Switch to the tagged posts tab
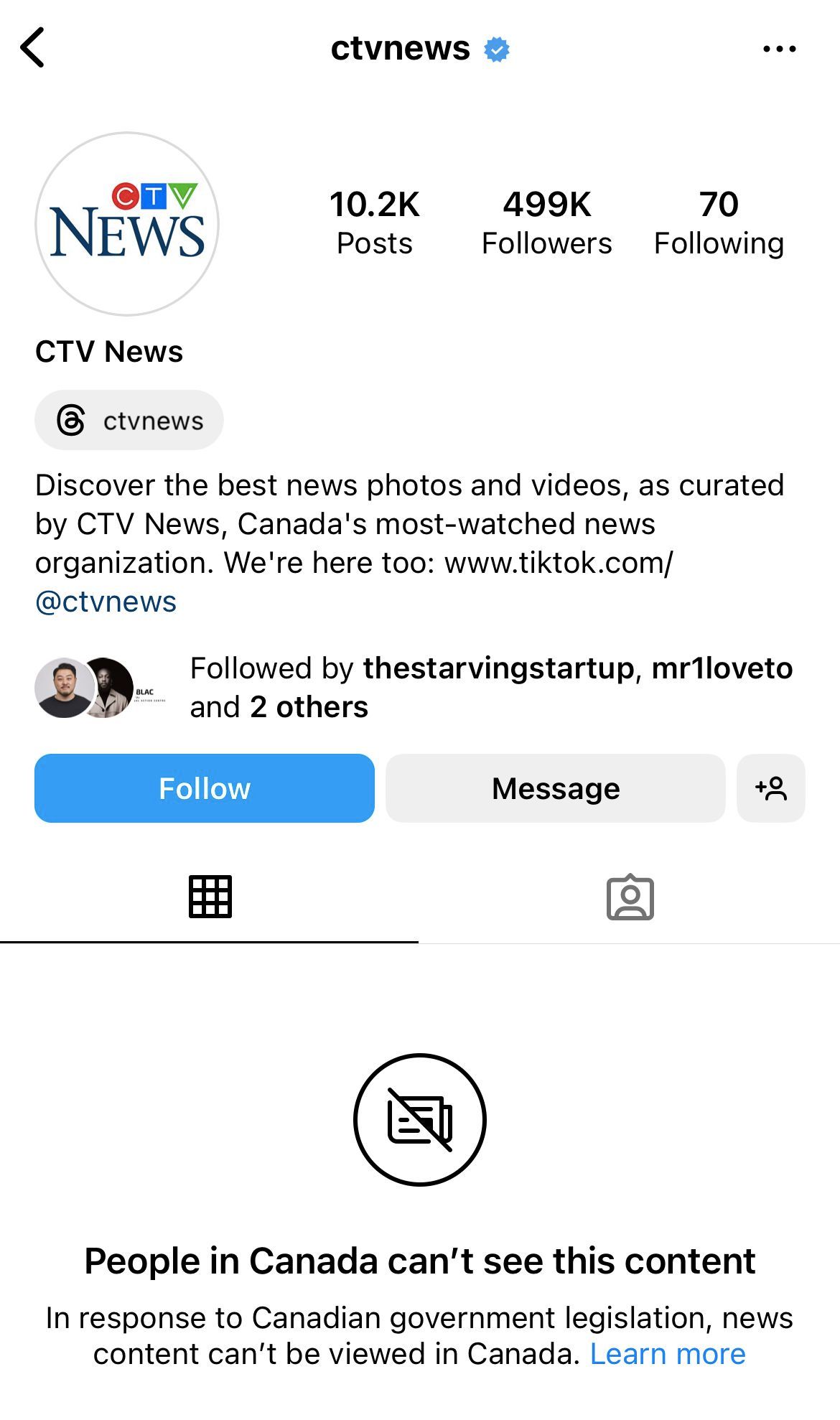This screenshot has height=1420, width=840. 630,897
